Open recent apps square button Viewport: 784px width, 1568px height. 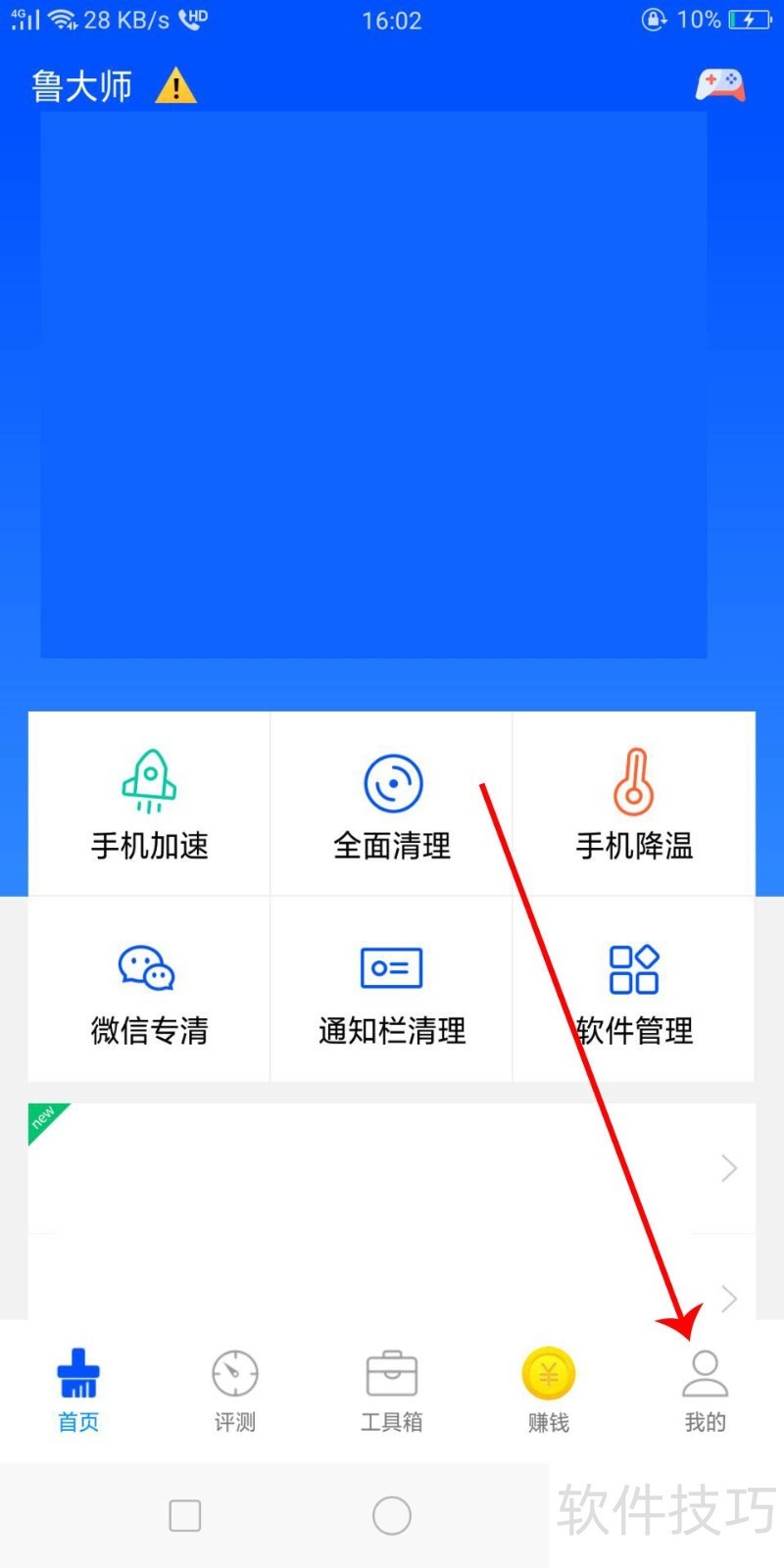coord(185,1515)
